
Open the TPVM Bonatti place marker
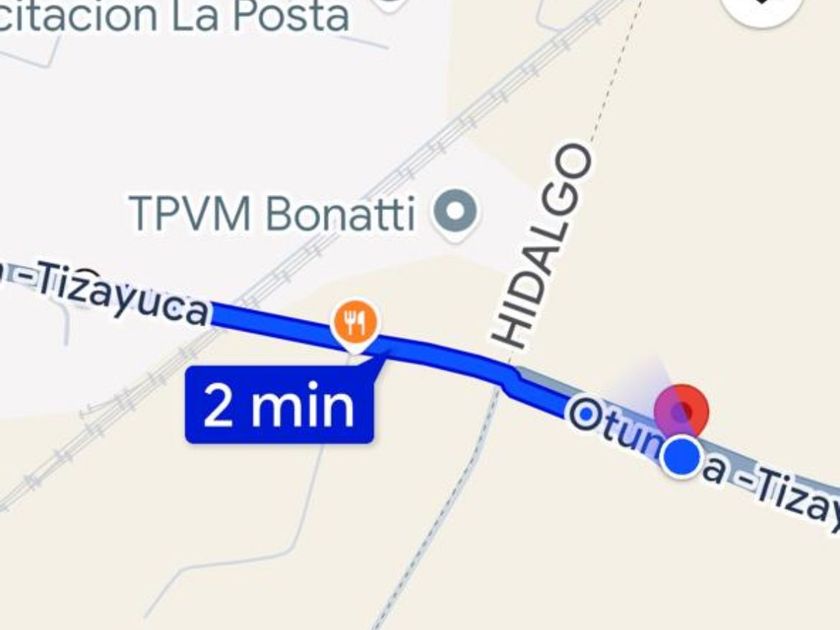(456, 211)
